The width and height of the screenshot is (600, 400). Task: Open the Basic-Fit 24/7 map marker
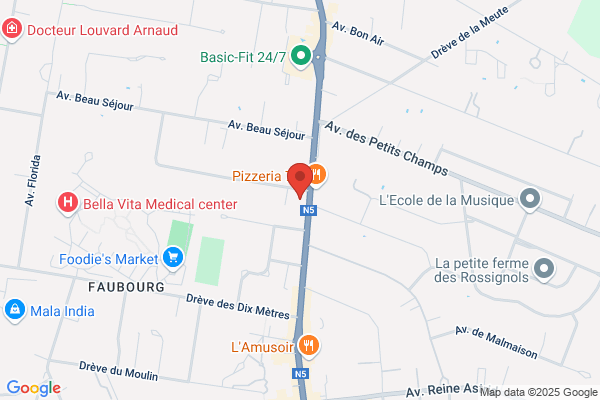pos(301,57)
